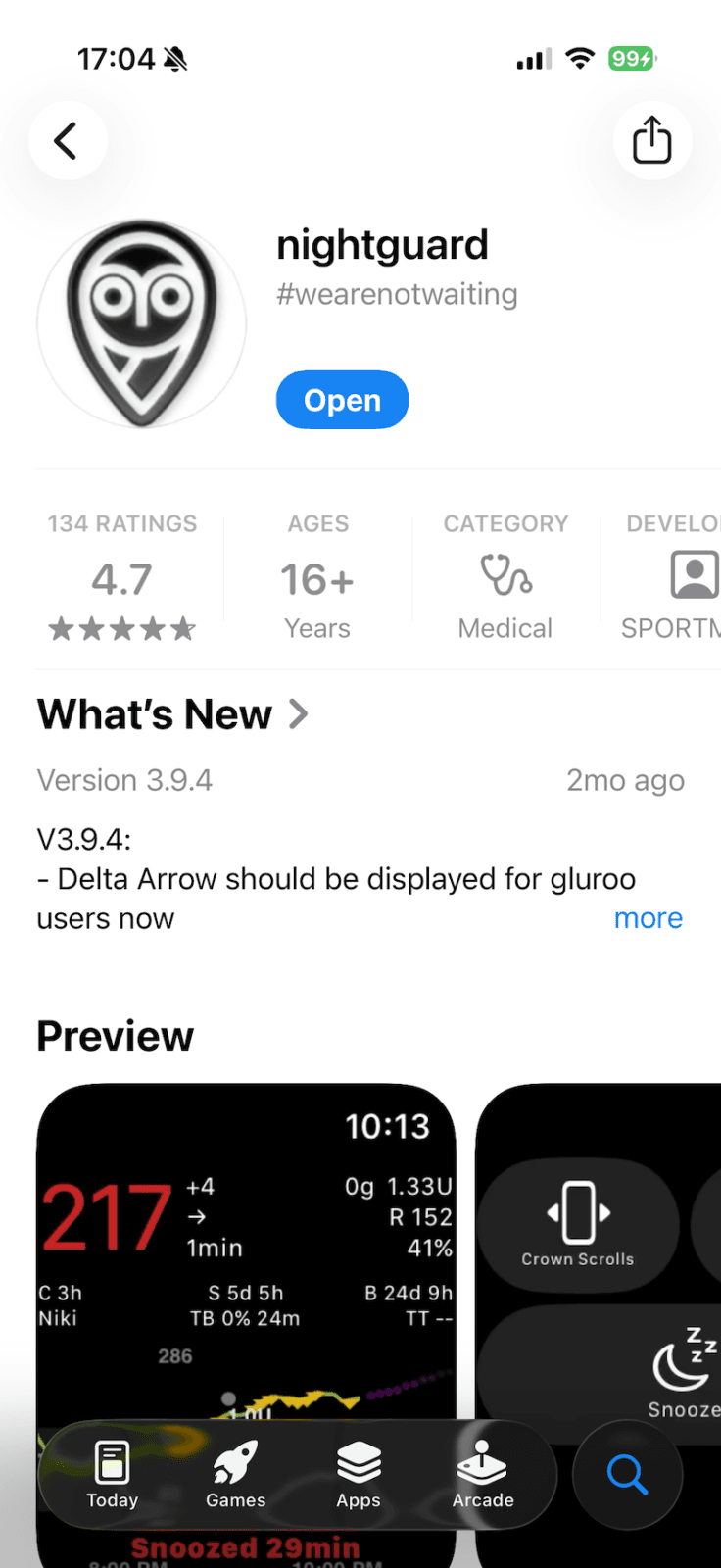View the 134 ratings section
721x1568 pixels.
point(122,578)
